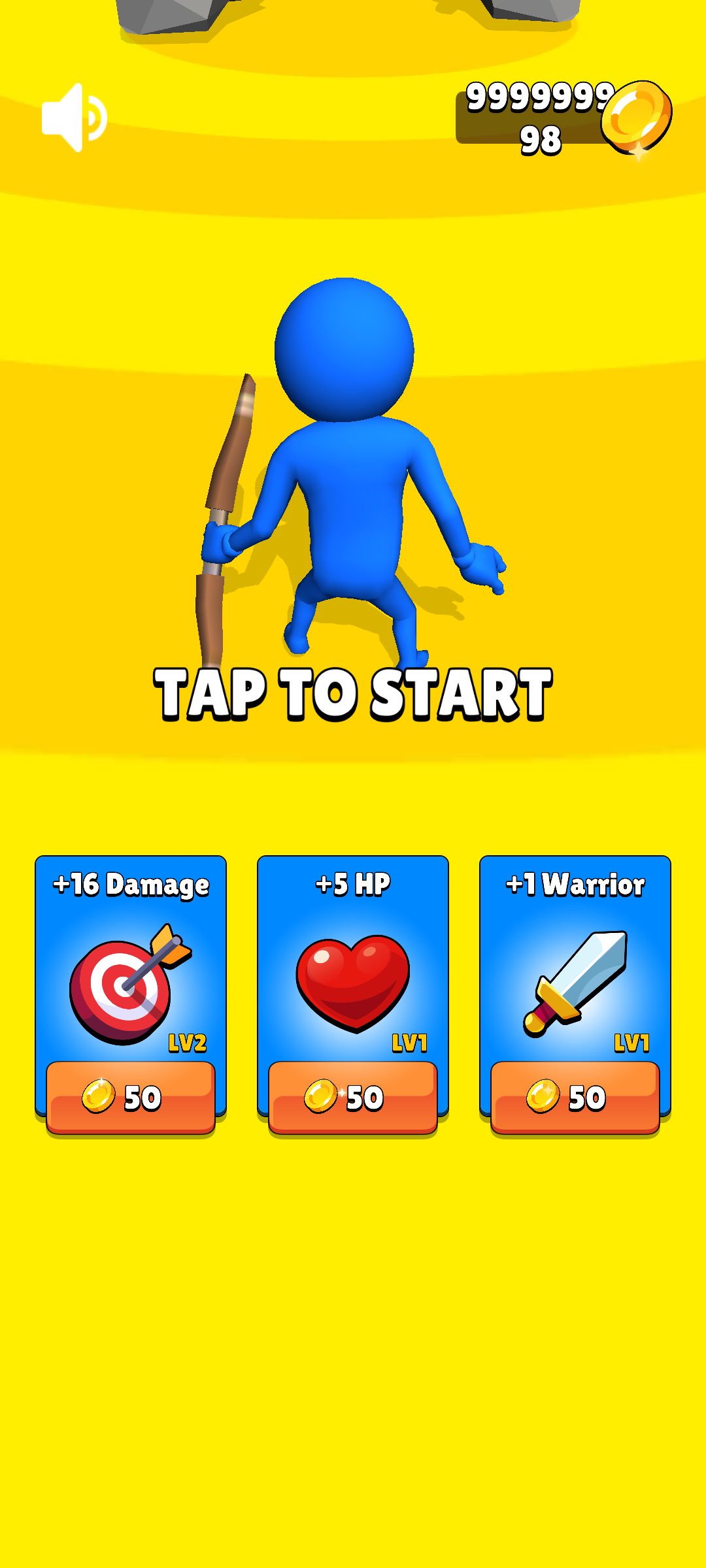Screen dimensions: 706x1568
Task: Mute the game sound
Action: click(73, 118)
